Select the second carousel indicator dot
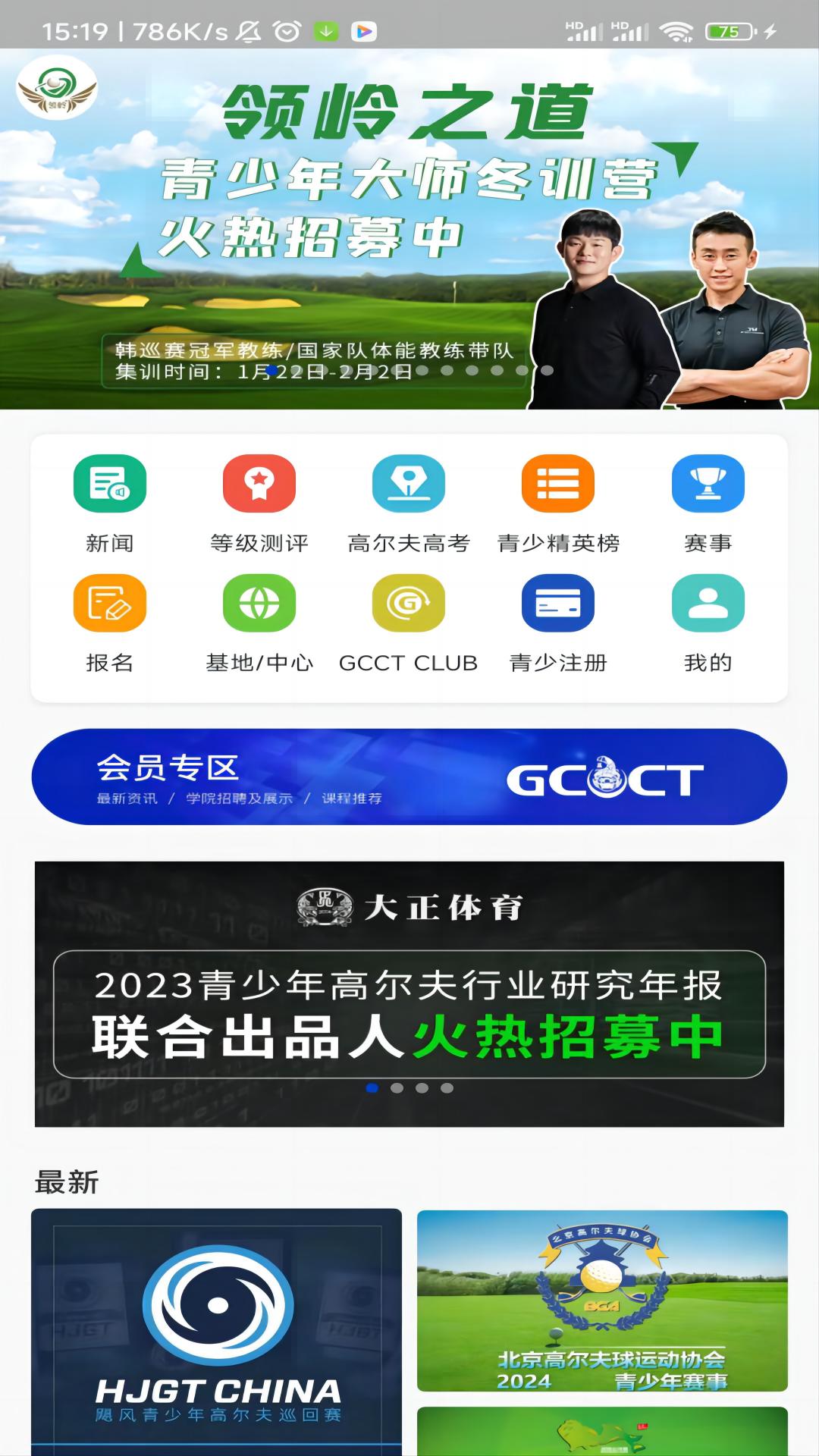The width and height of the screenshot is (819, 1456). [x=398, y=1087]
